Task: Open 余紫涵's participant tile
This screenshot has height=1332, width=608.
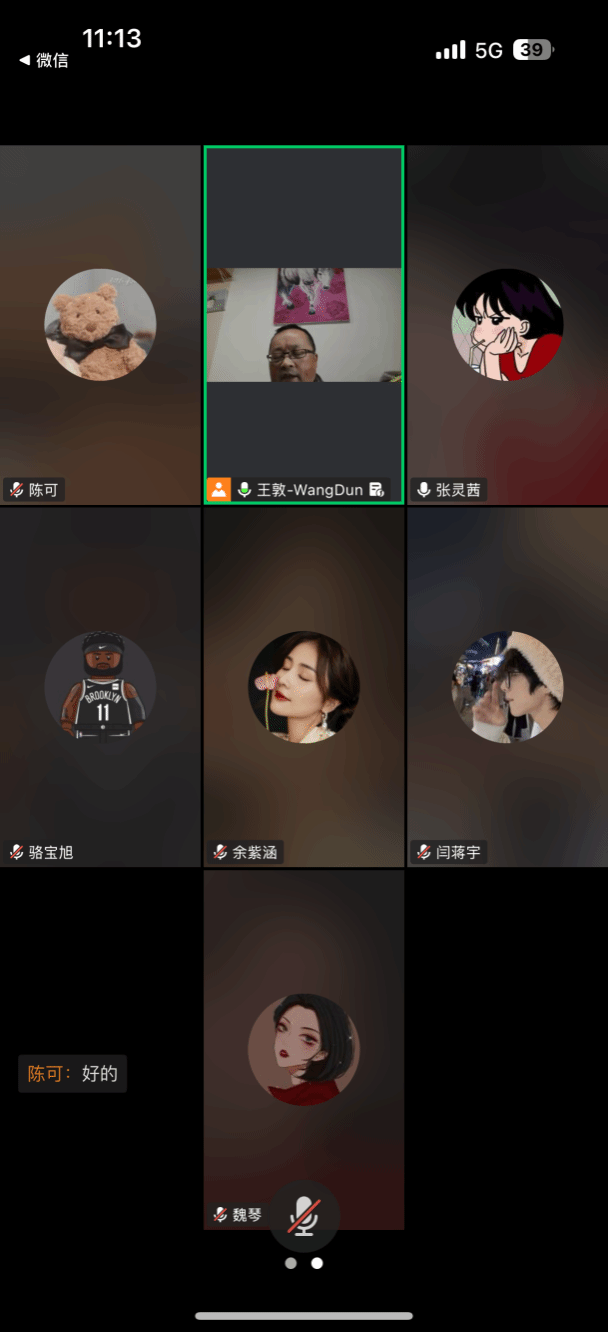Action: tap(304, 686)
